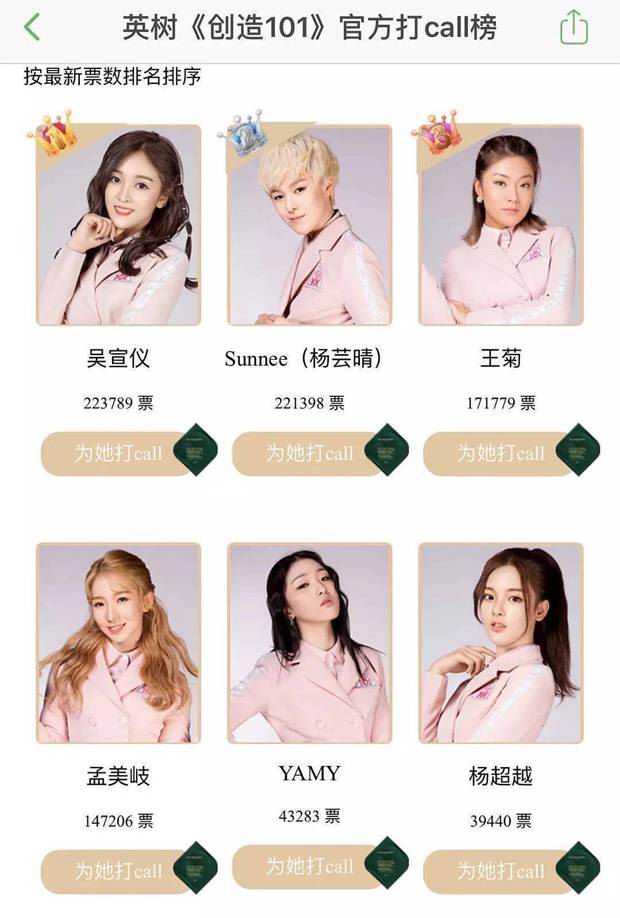The image size is (620, 918).
Task: Open 吴宣仪's contestant photo card
Action: point(118,227)
